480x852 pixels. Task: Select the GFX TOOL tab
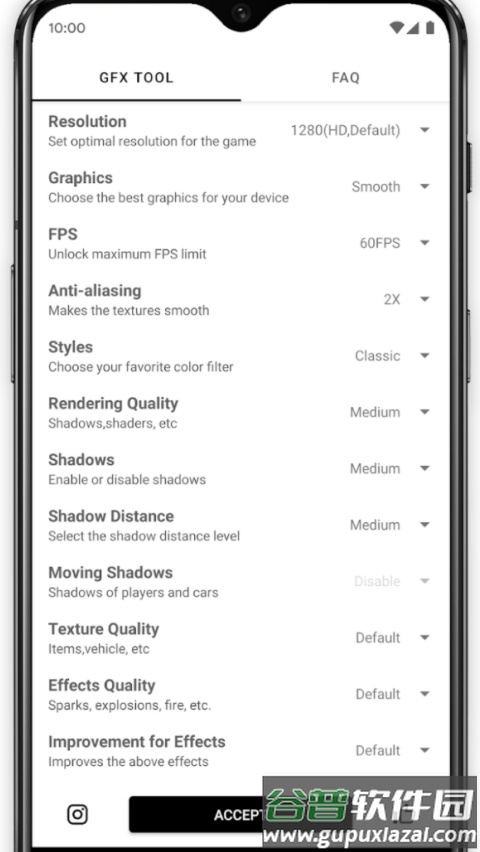pos(136,78)
